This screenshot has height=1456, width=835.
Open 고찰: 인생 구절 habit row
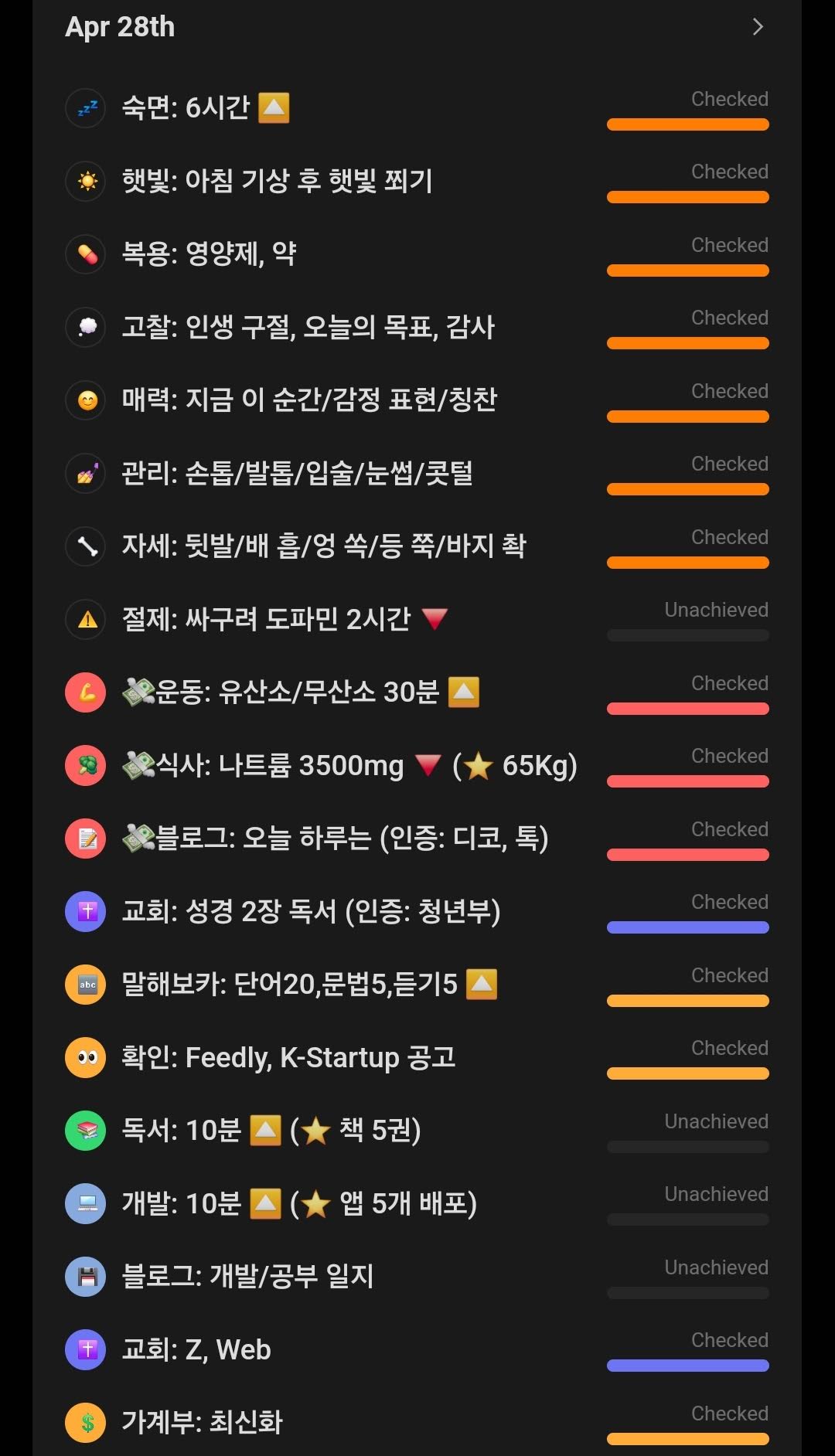[x=308, y=328]
